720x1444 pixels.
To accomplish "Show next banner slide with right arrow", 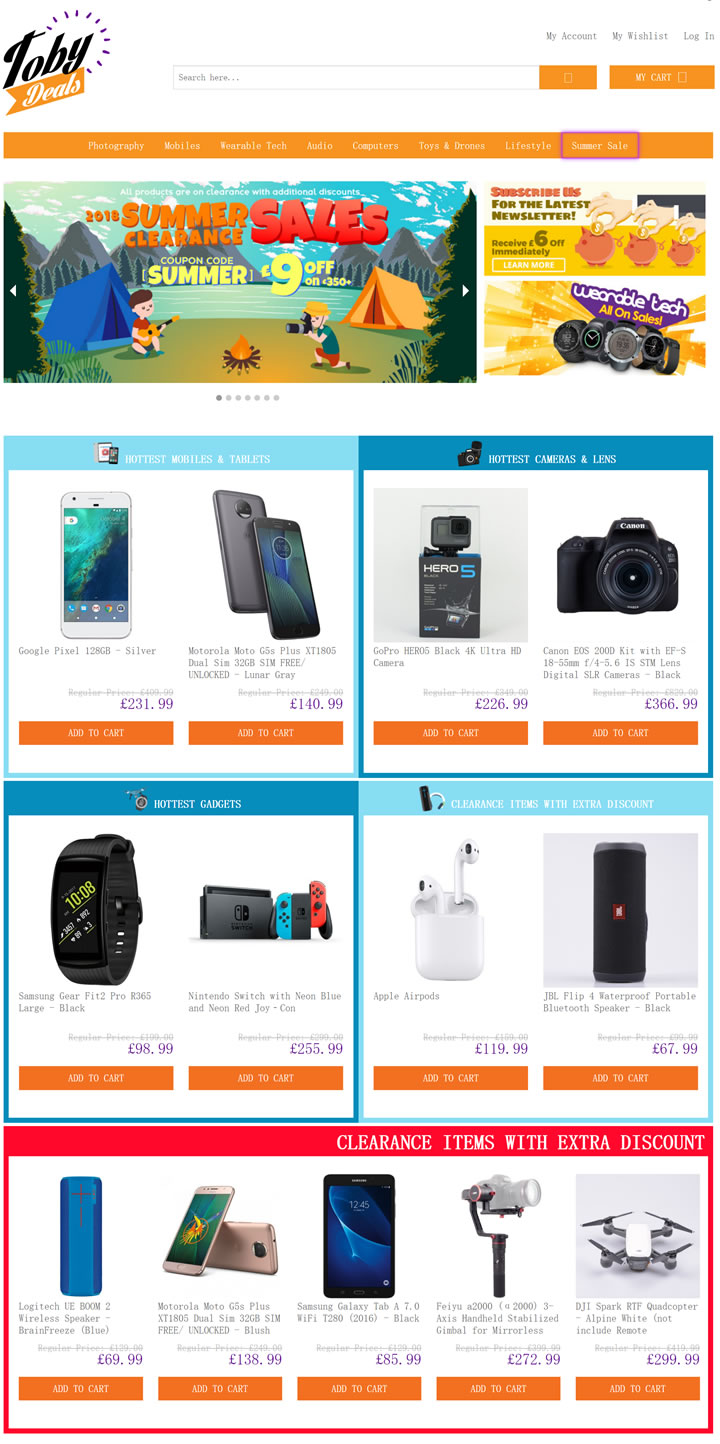I will coord(465,291).
